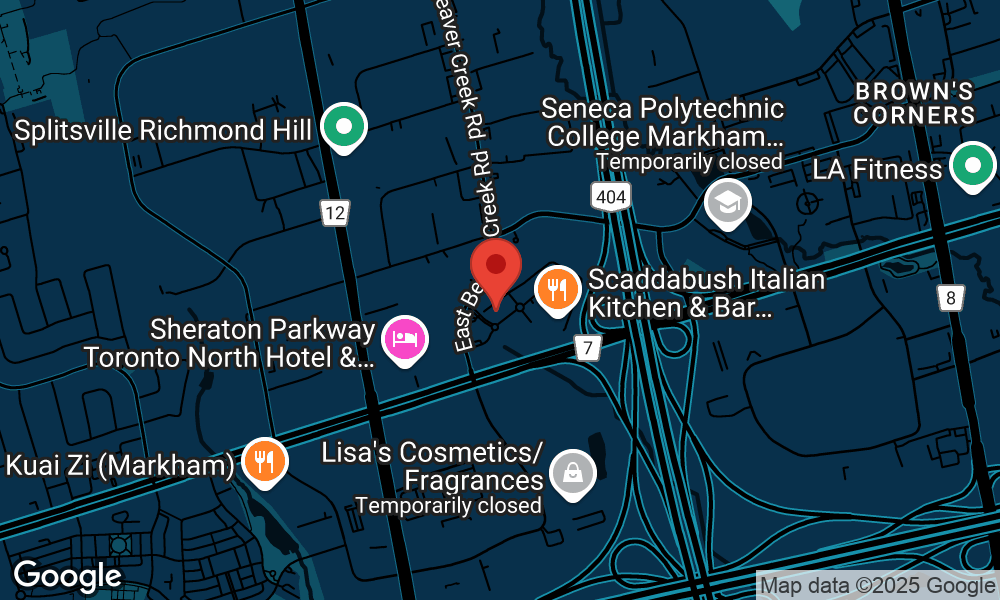
Task: Select the LA Fitness marker
Action: click(971, 167)
